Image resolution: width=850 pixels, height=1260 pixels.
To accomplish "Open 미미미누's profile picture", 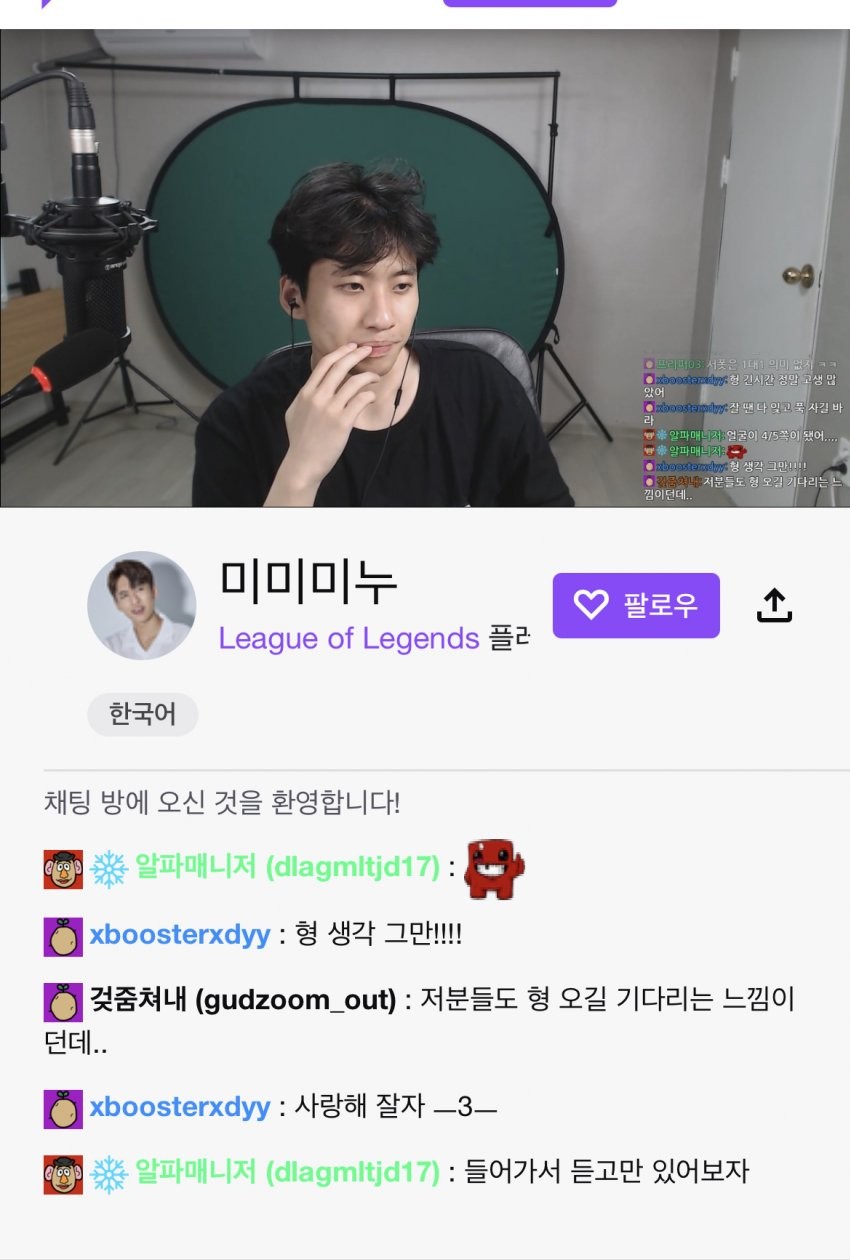I will tap(141, 605).
